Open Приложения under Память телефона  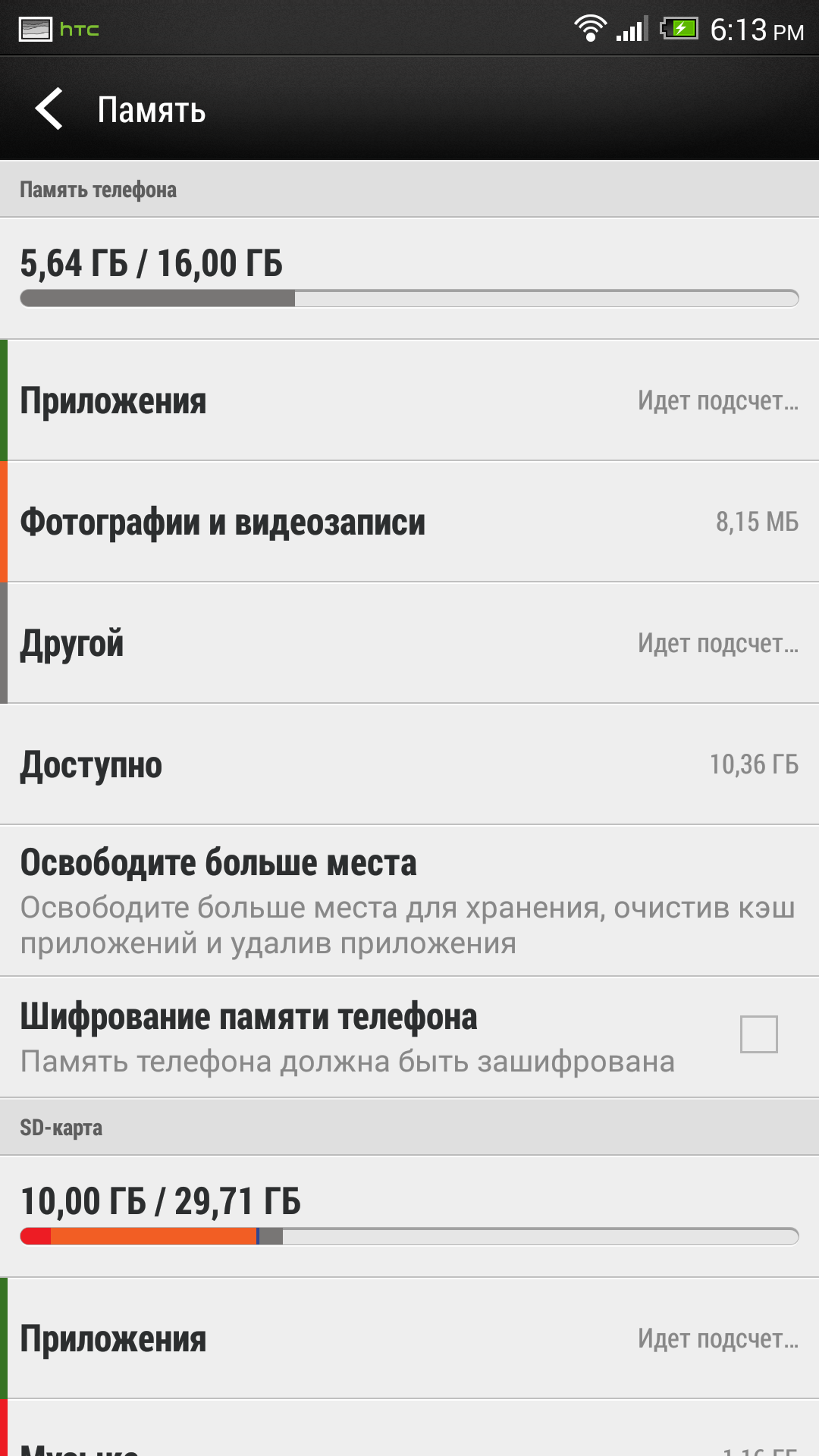409,400
